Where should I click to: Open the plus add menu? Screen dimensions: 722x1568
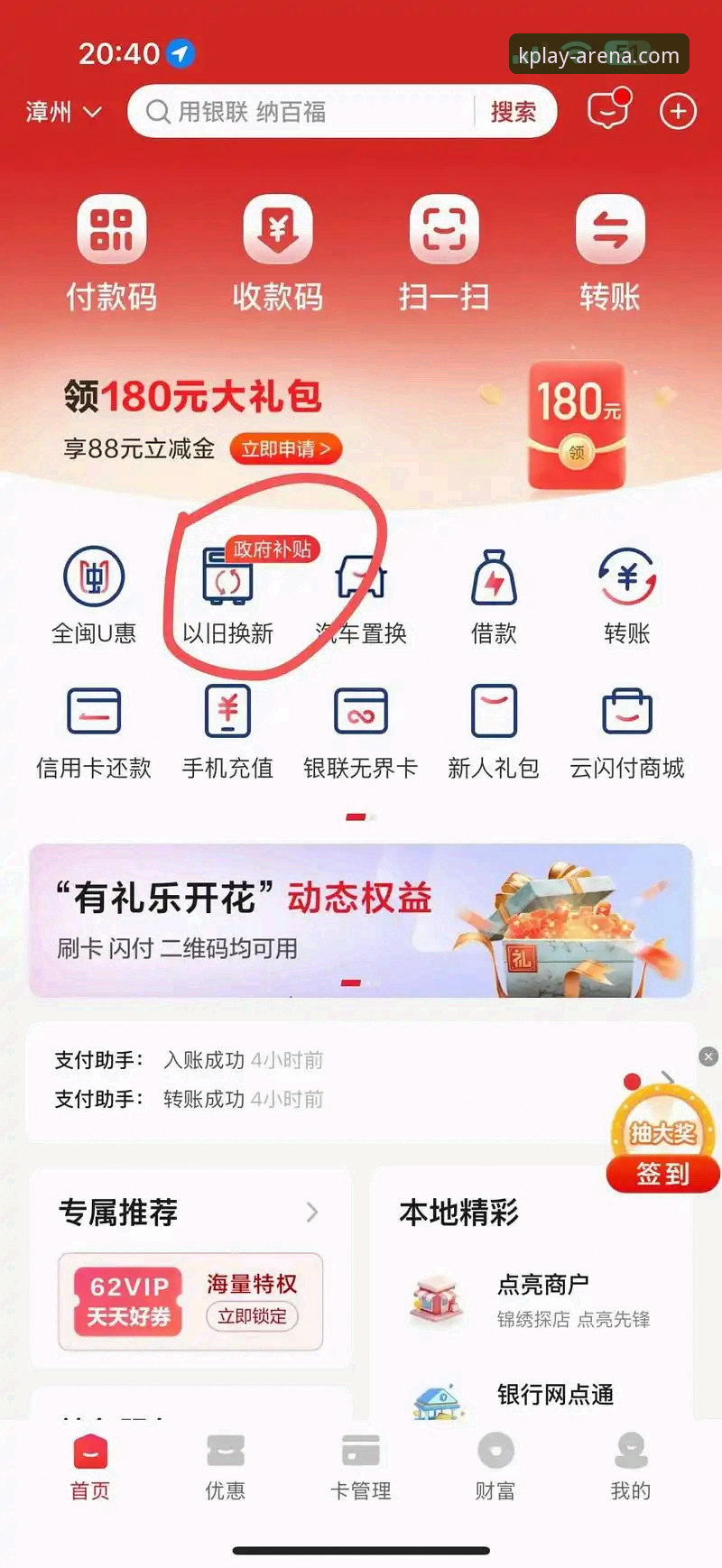coord(678,112)
